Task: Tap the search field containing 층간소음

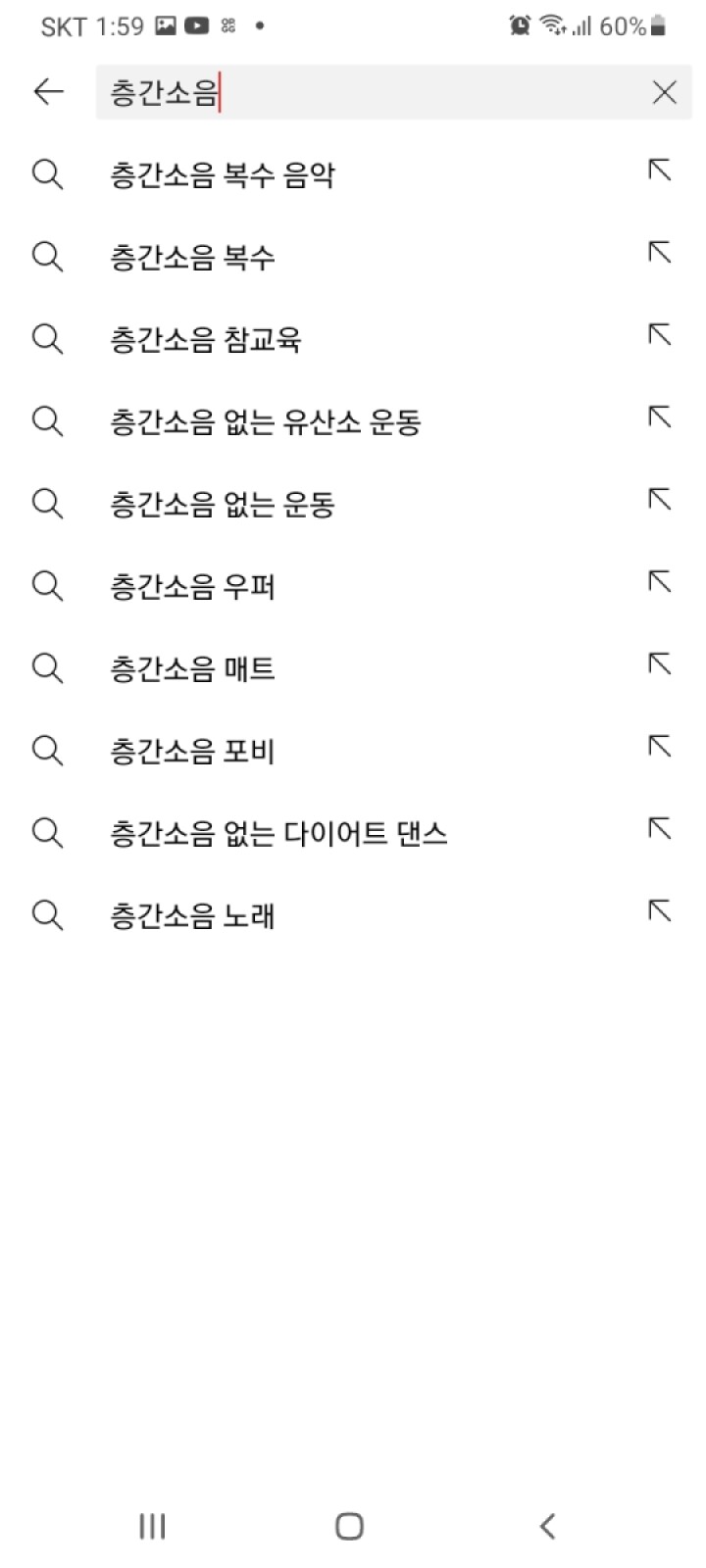Action: [373, 92]
